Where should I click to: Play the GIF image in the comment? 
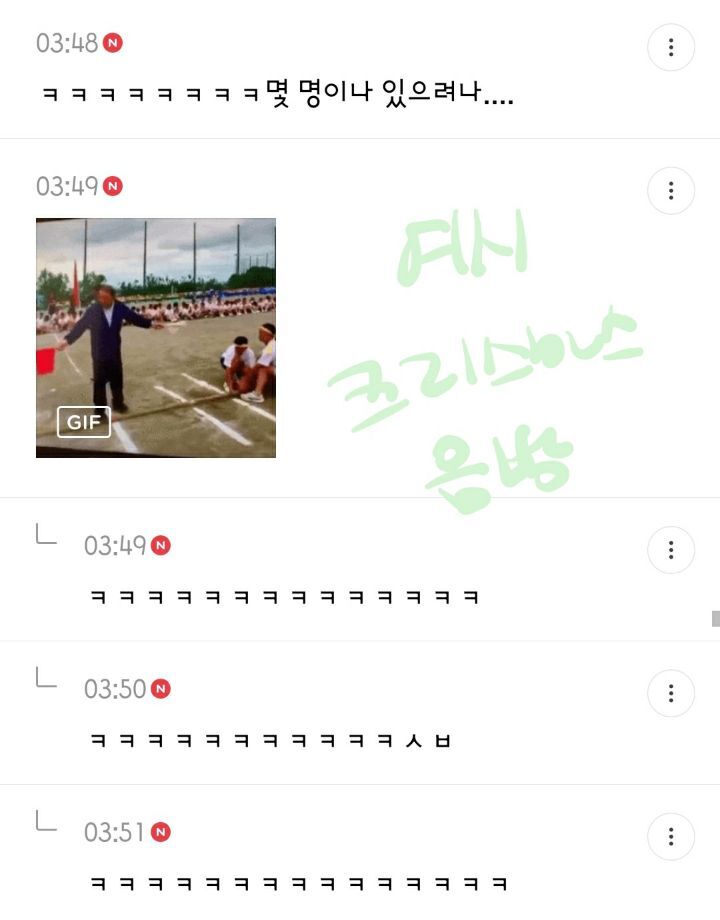[x=156, y=338]
